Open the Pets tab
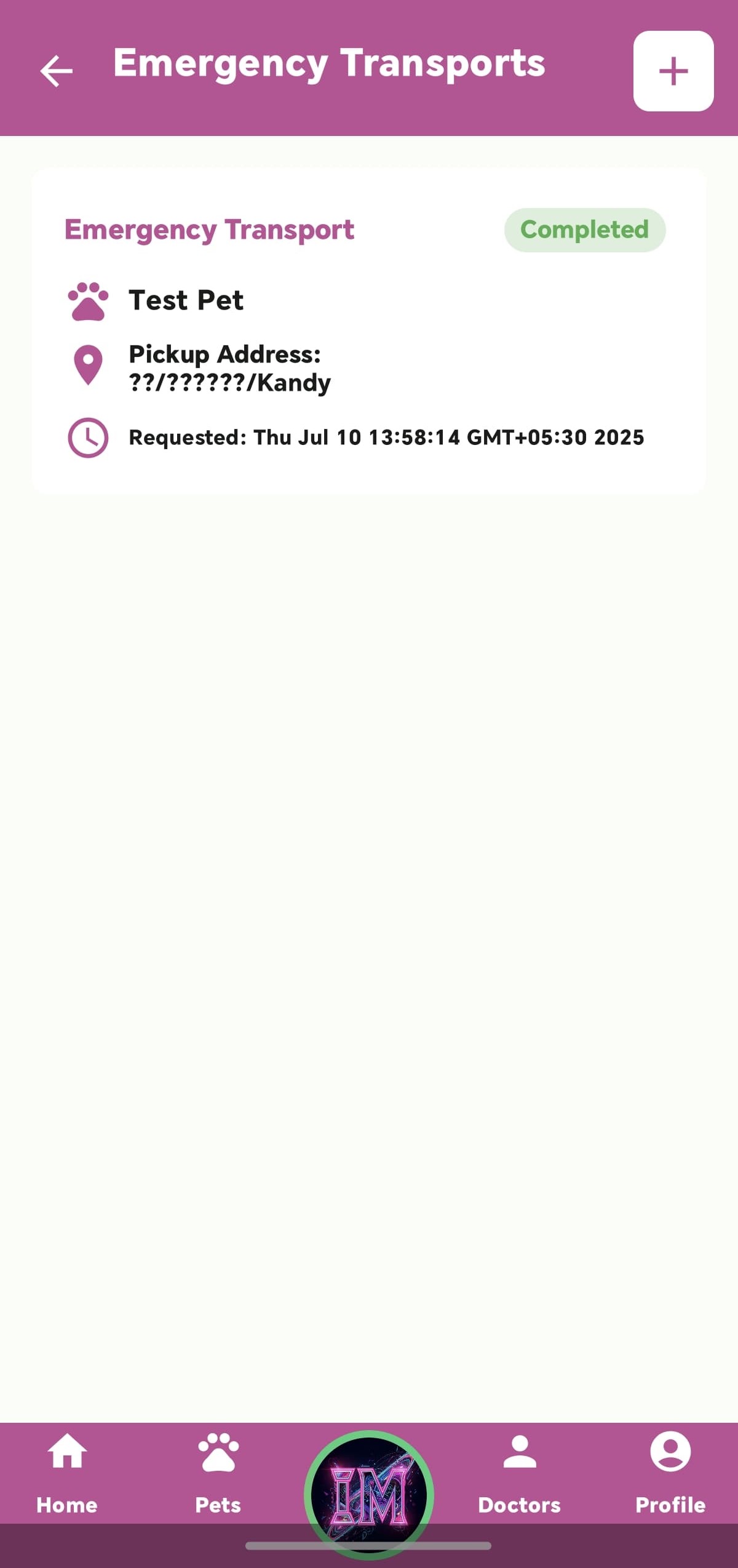The image size is (738, 1568). pyautogui.click(x=218, y=1473)
